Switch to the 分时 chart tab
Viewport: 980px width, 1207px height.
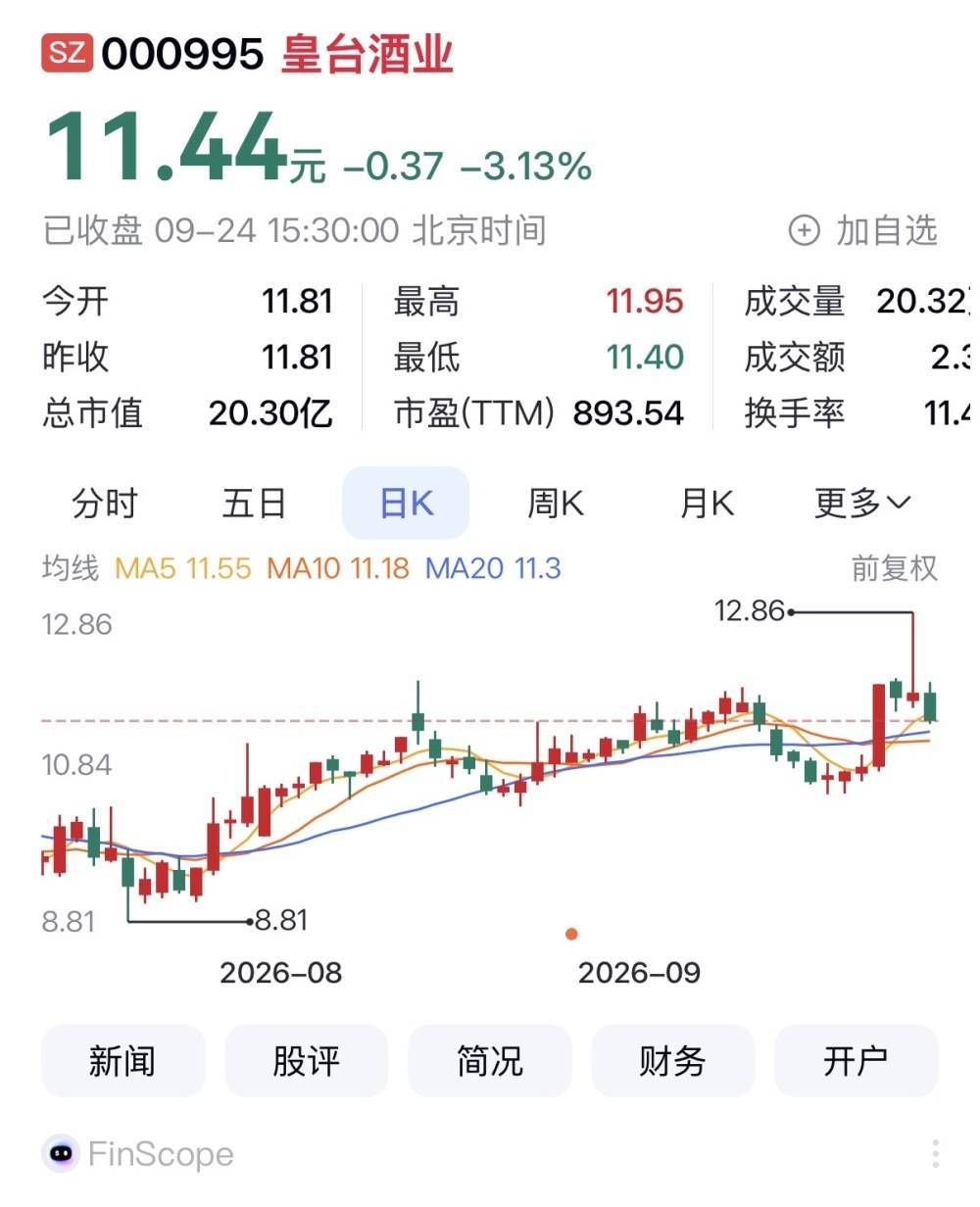coord(105,504)
